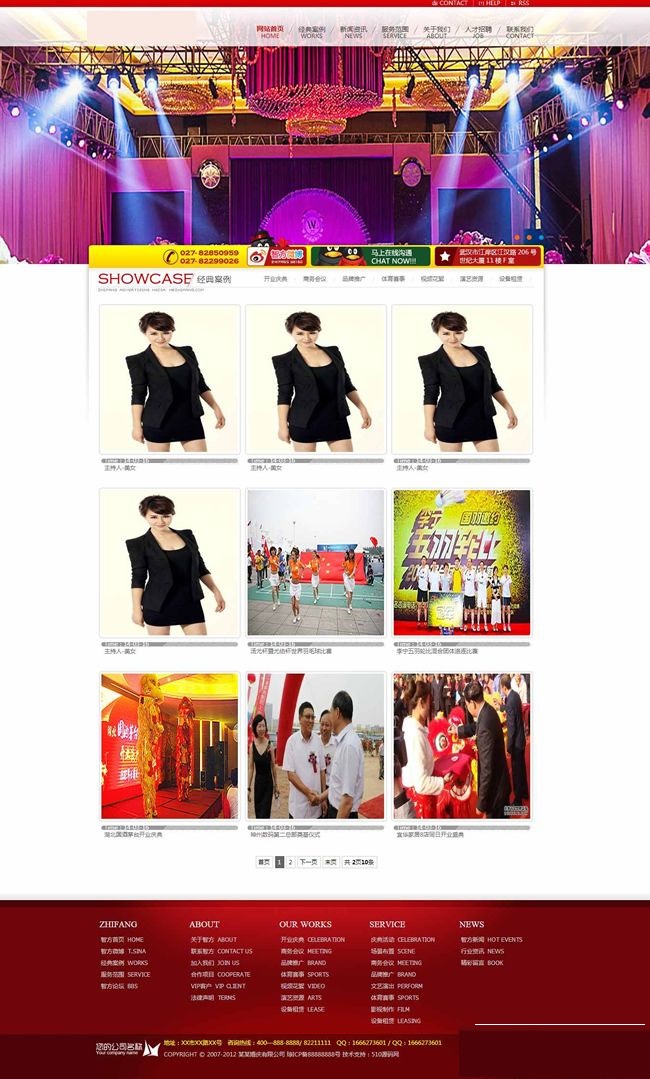Tap the HELP link in top bar
This screenshot has height=1079, width=650.
click(488, 3)
